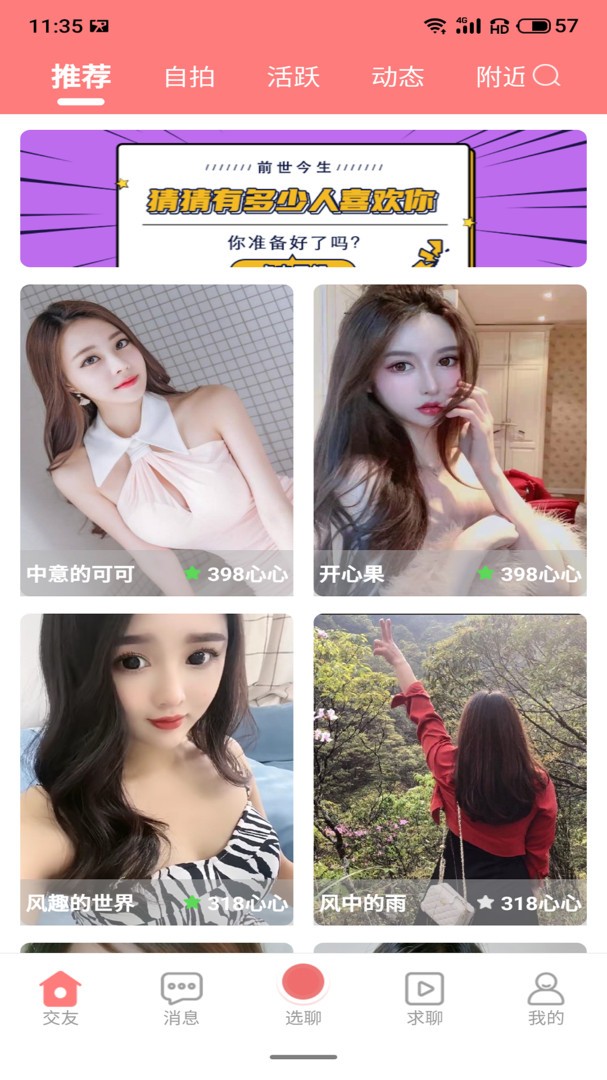Open the 猜猜有多少人喜欢你 banner
The image size is (607, 1080).
pos(303,198)
